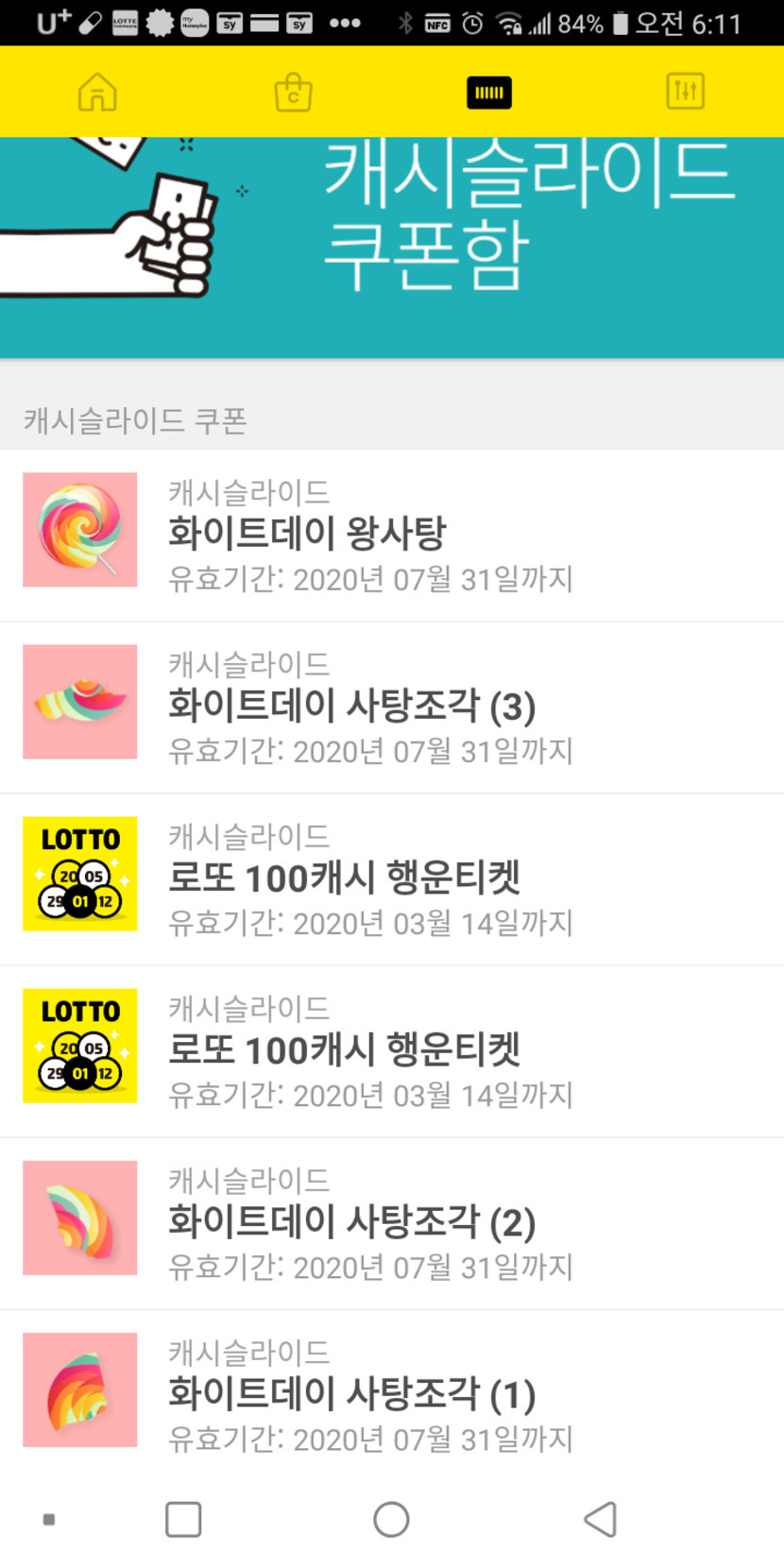Show recent apps from the navigation bar
784x1568 pixels.
[183, 1519]
